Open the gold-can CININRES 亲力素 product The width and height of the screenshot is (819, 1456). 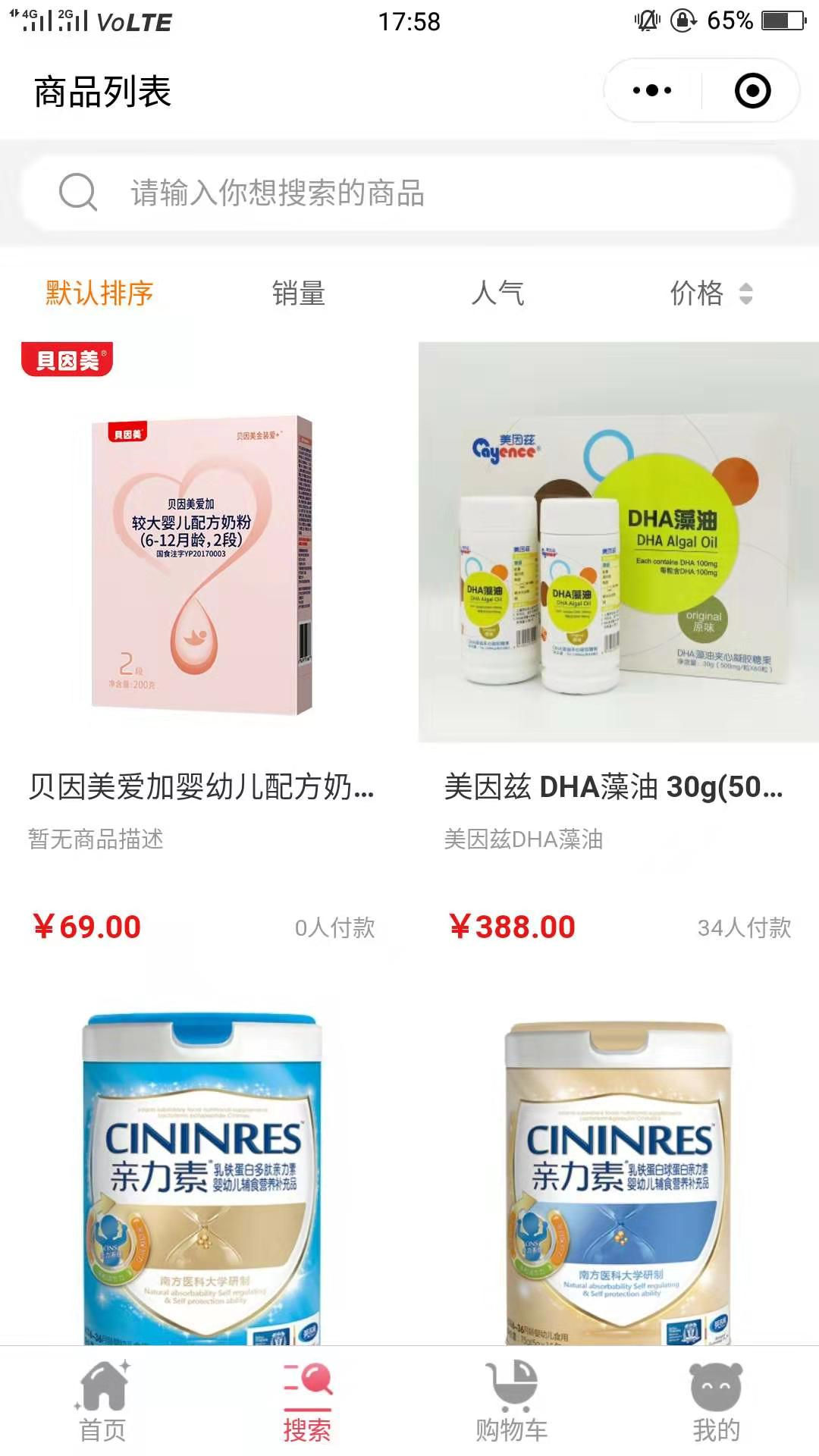tap(617, 1175)
